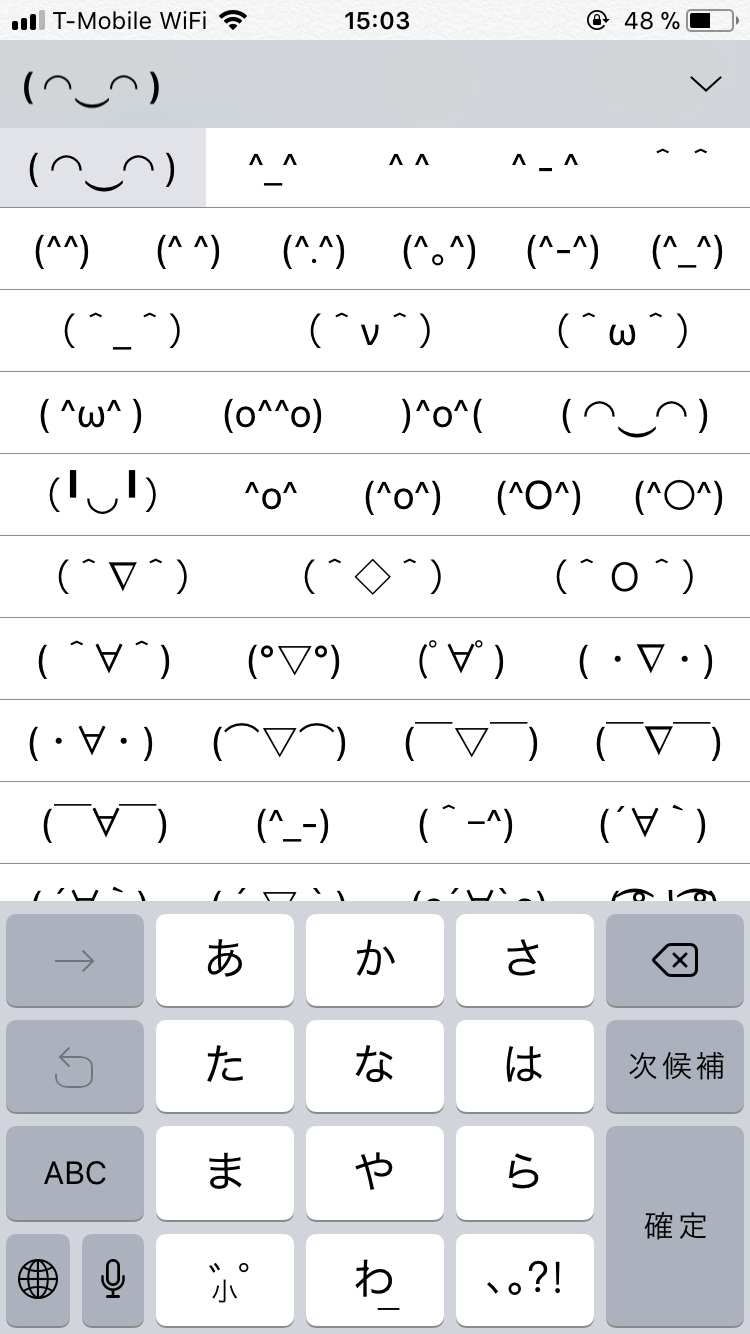Image resolution: width=750 pixels, height=1334 pixels.
Task: Select the )^o^( kaomoji
Action: [x=441, y=413]
